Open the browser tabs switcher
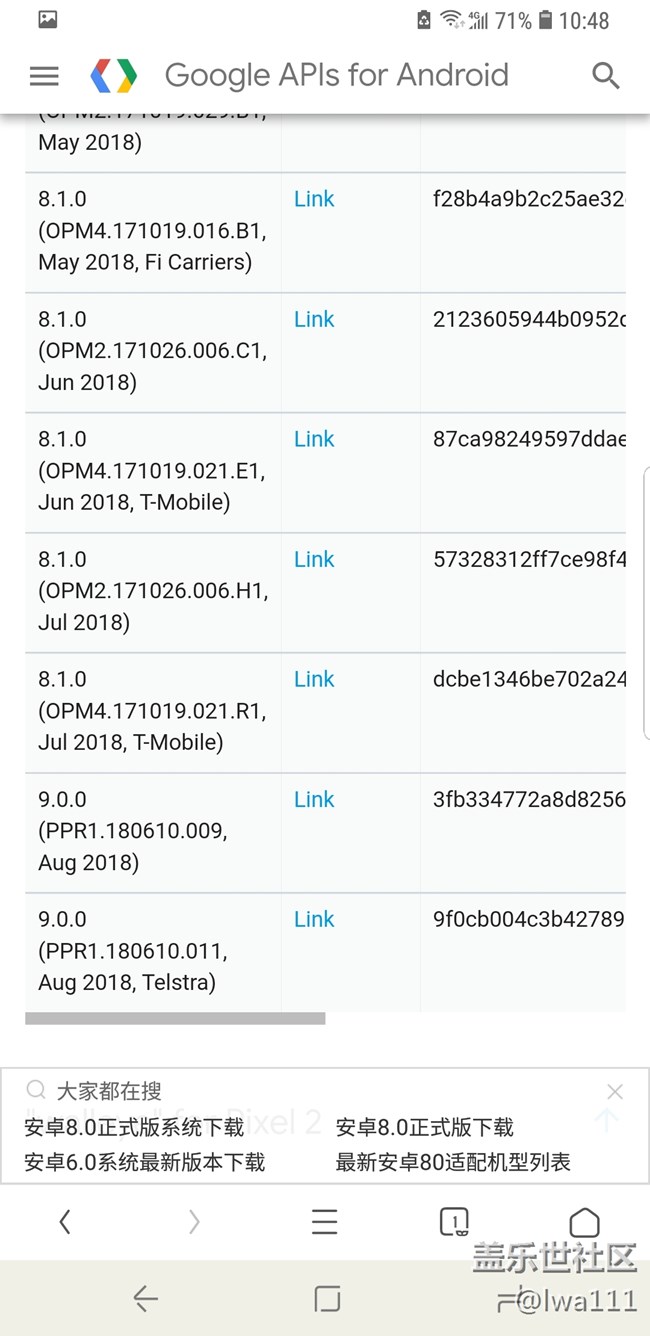This screenshot has height=1336, width=650. [454, 1221]
